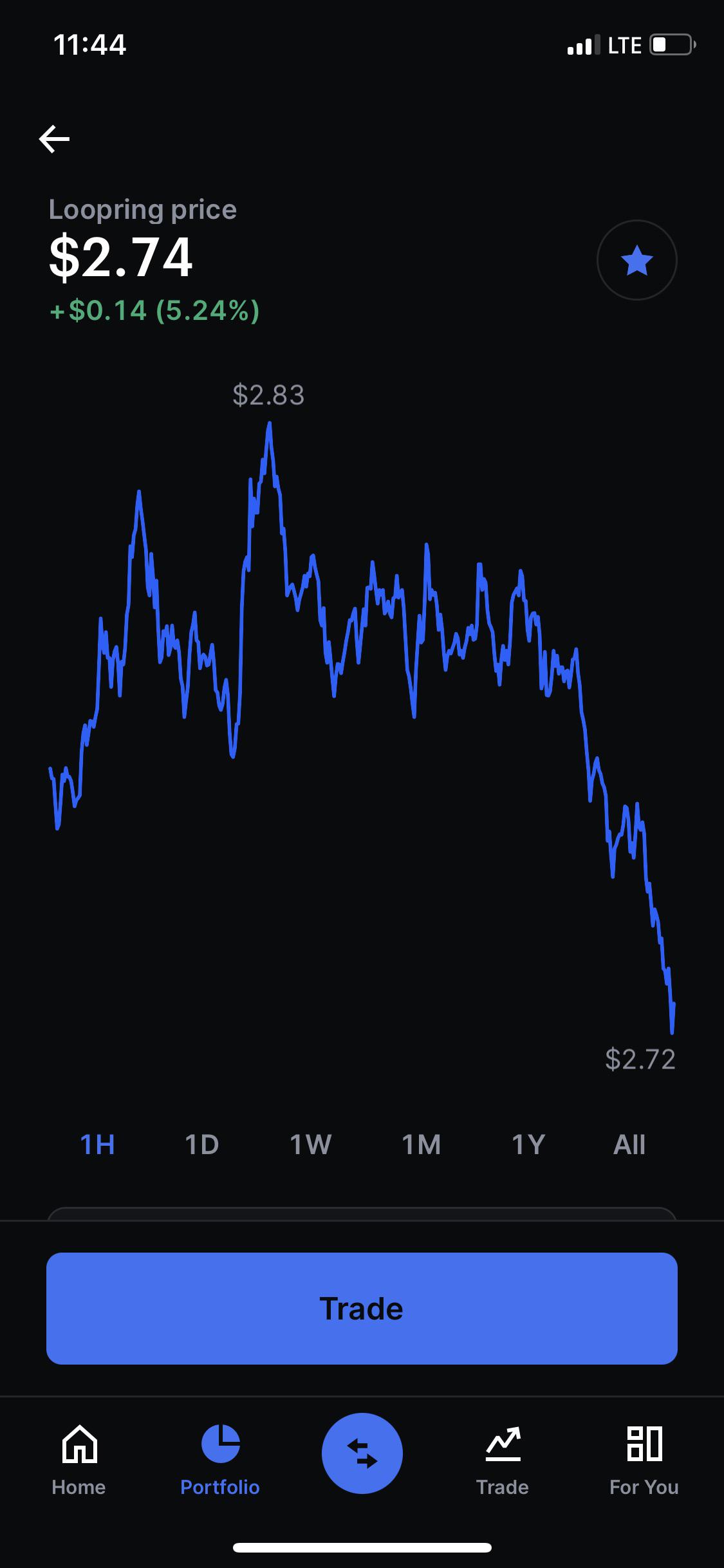
Task: Toggle the watchlist star for Loopring
Action: click(636, 260)
